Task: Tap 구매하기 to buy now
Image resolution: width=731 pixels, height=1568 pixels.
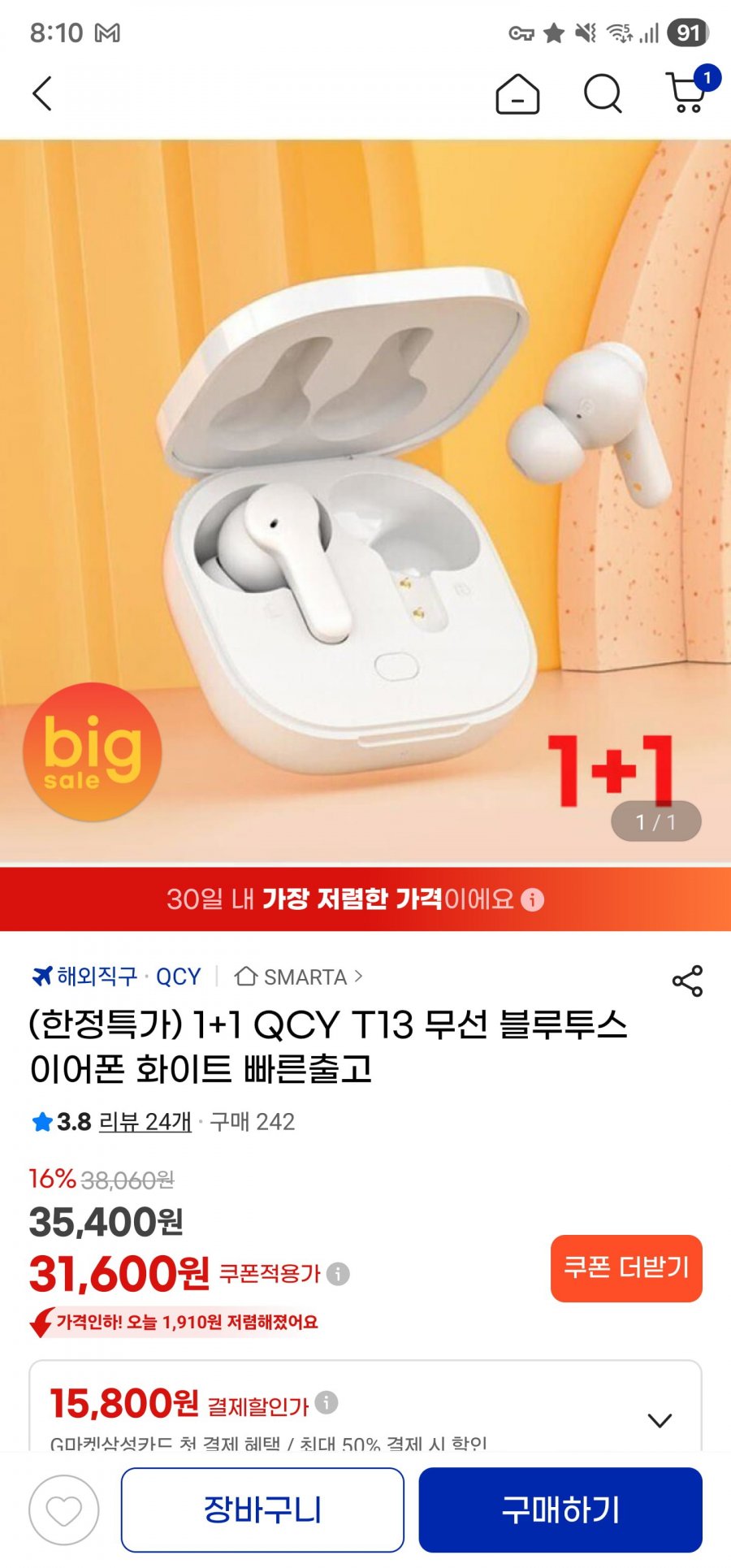Action: [x=560, y=1510]
